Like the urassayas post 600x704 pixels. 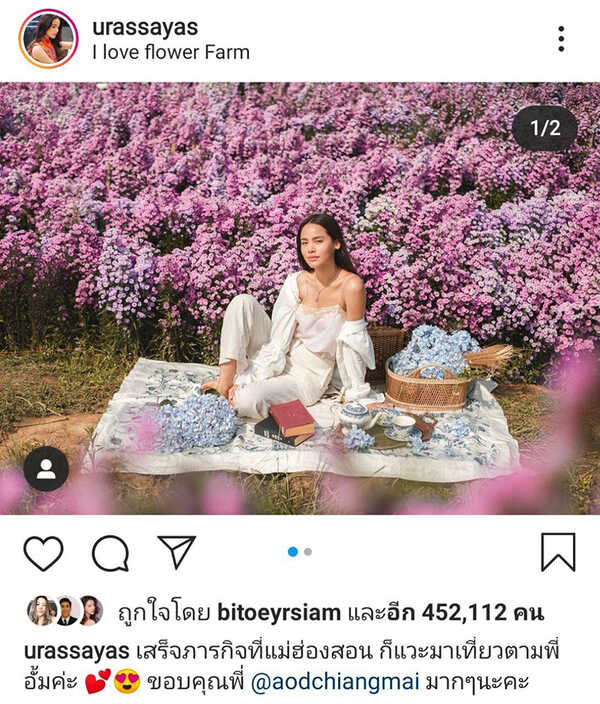(43, 553)
